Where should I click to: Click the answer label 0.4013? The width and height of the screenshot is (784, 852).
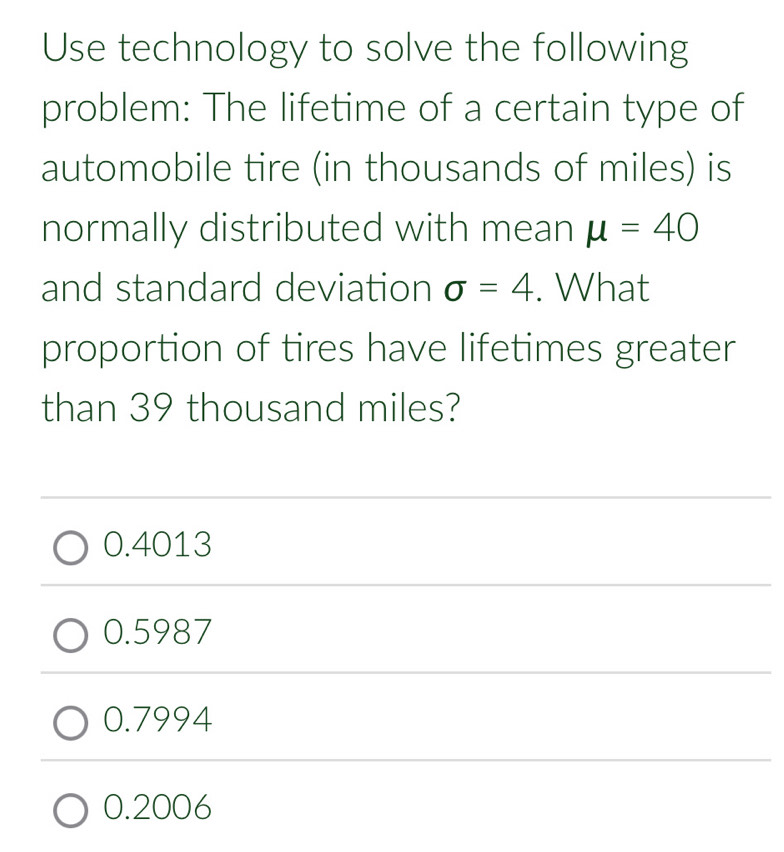[157, 545]
